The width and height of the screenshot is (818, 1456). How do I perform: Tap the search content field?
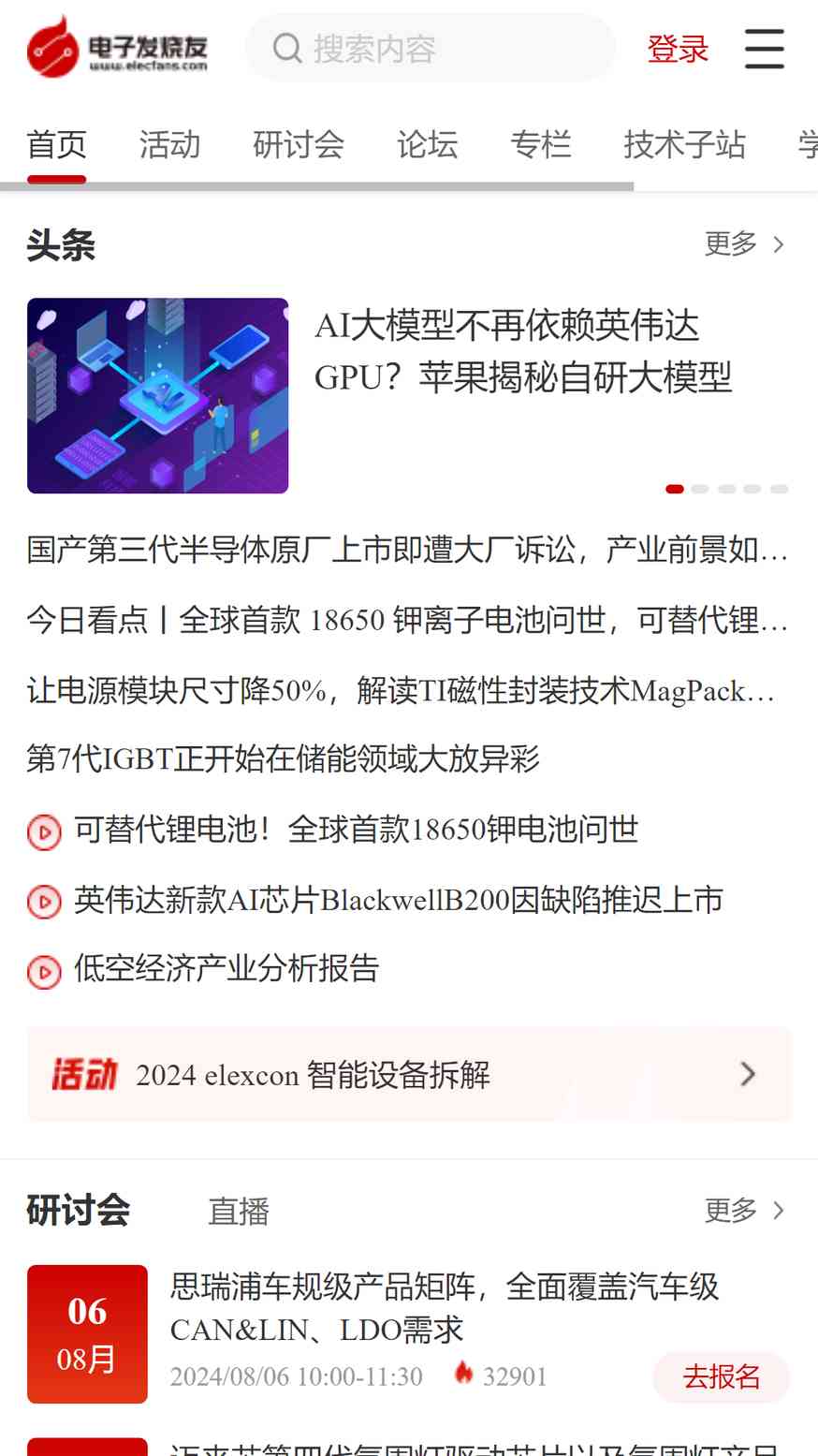(431, 49)
